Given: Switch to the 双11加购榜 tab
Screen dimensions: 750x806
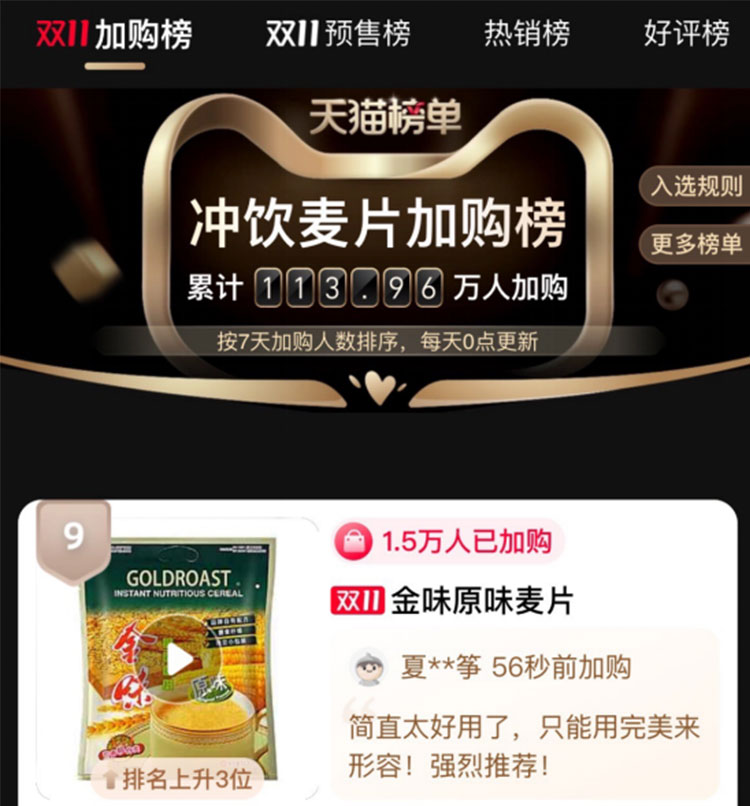Looking at the screenshot, I should point(114,35).
